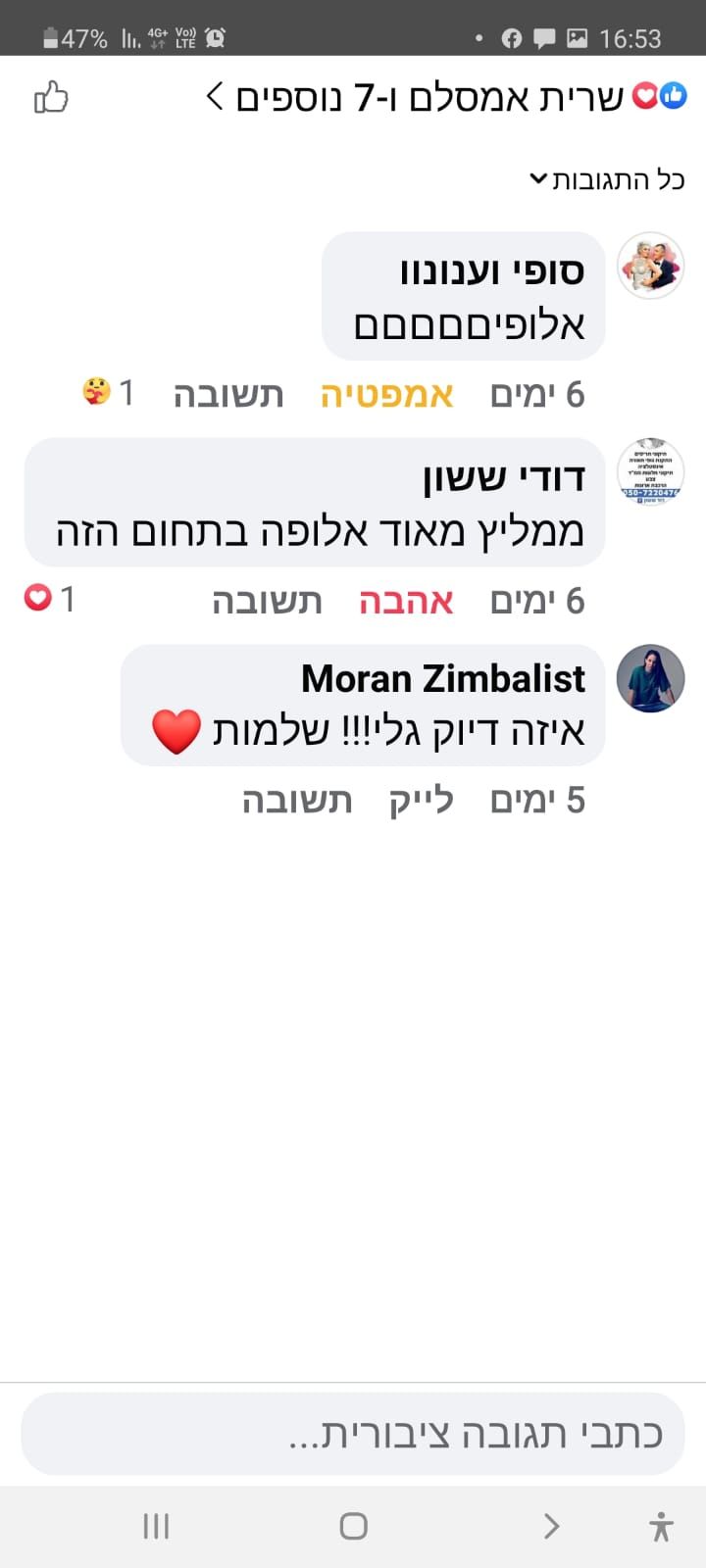
Task: View heart reactions on דודי ששון's comment
Action: [x=49, y=598]
